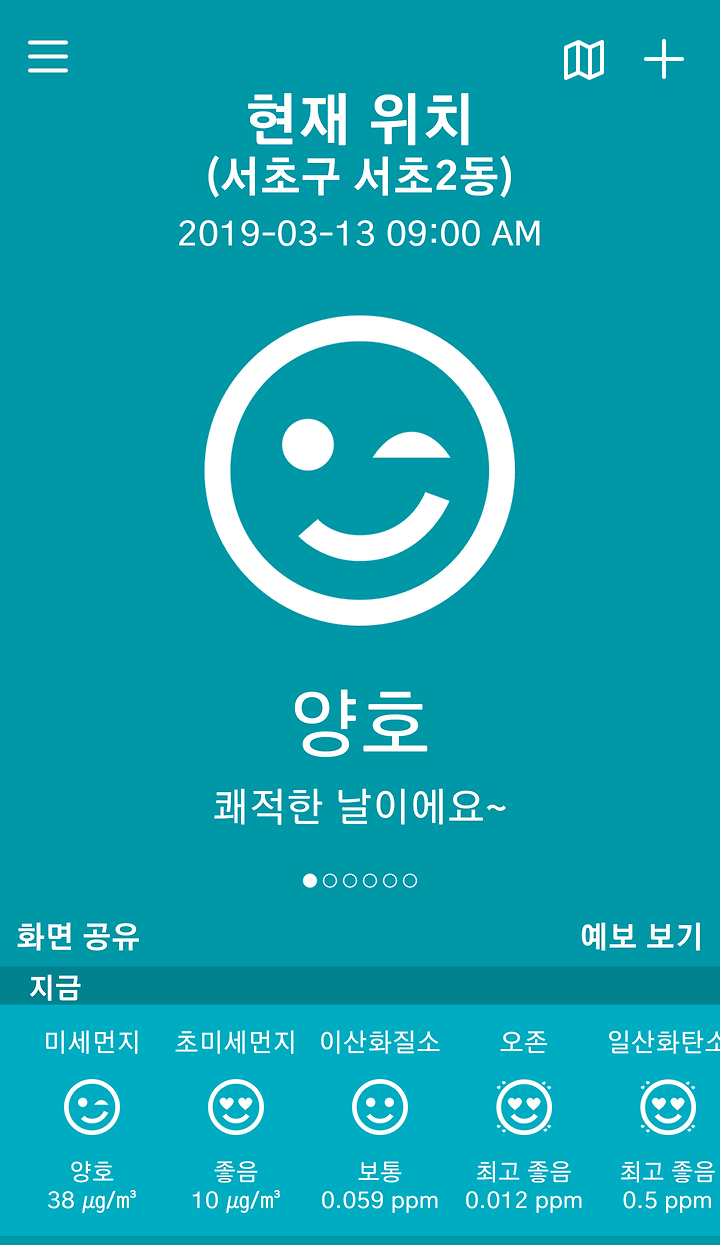Tap 화면 공유 to share screen
Viewport: 720px width, 1245px height.
78,937
